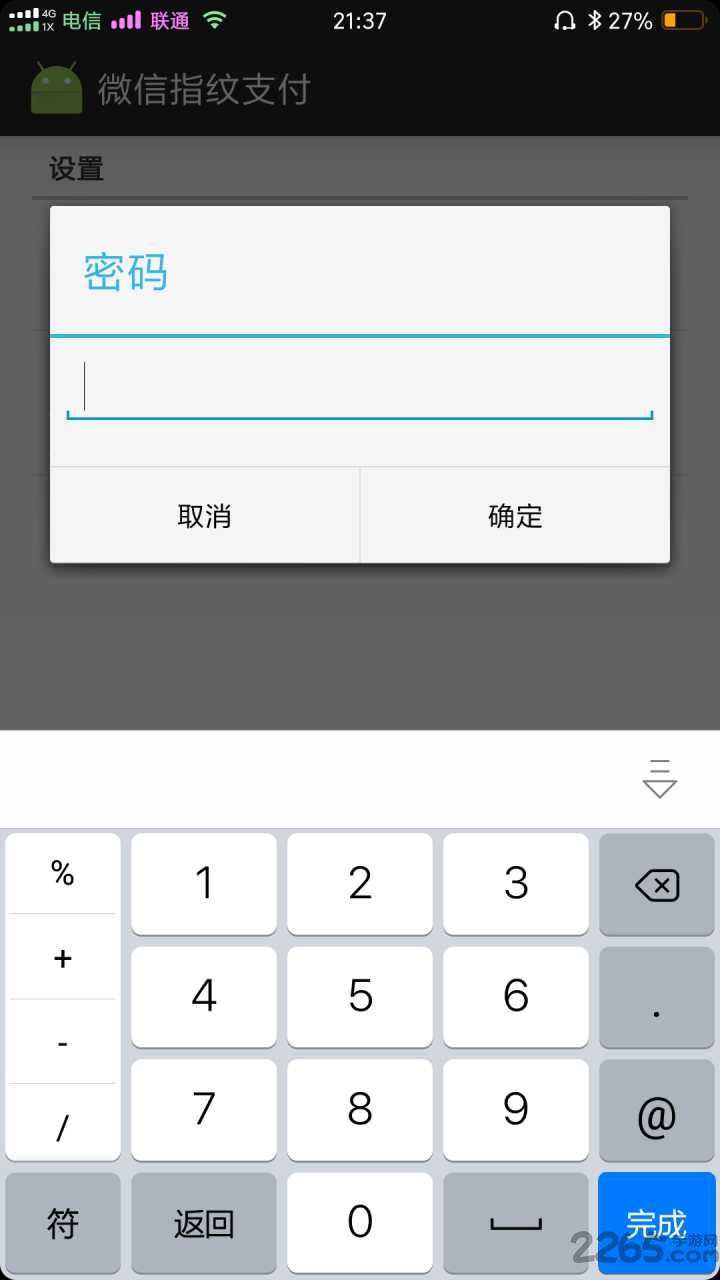Viewport: 720px width, 1280px height.
Task: Tap the blue 完成 key to finish
Action: tap(657, 1222)
